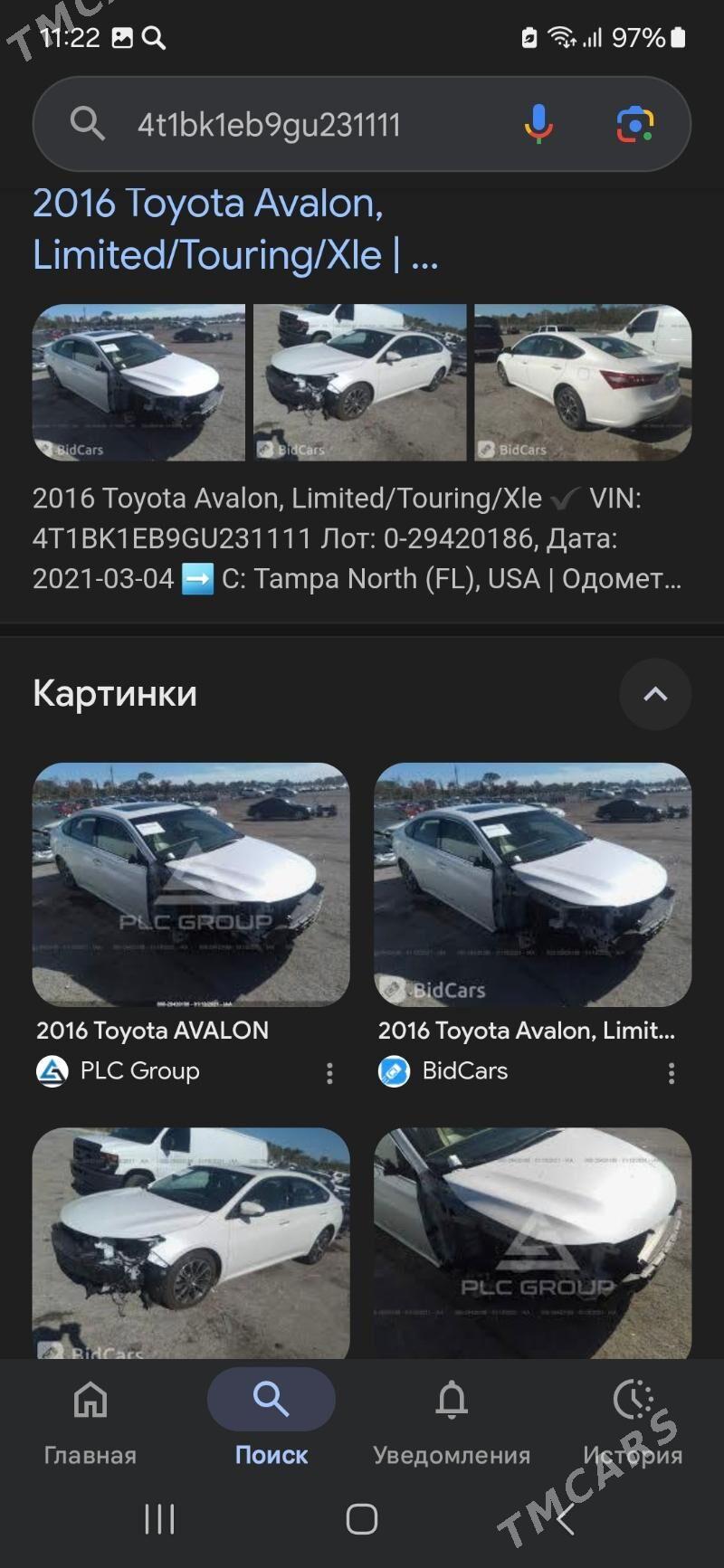
Task: Open the PLC Group 2016 Toyota AVALON image
Action: pos(191,884)
